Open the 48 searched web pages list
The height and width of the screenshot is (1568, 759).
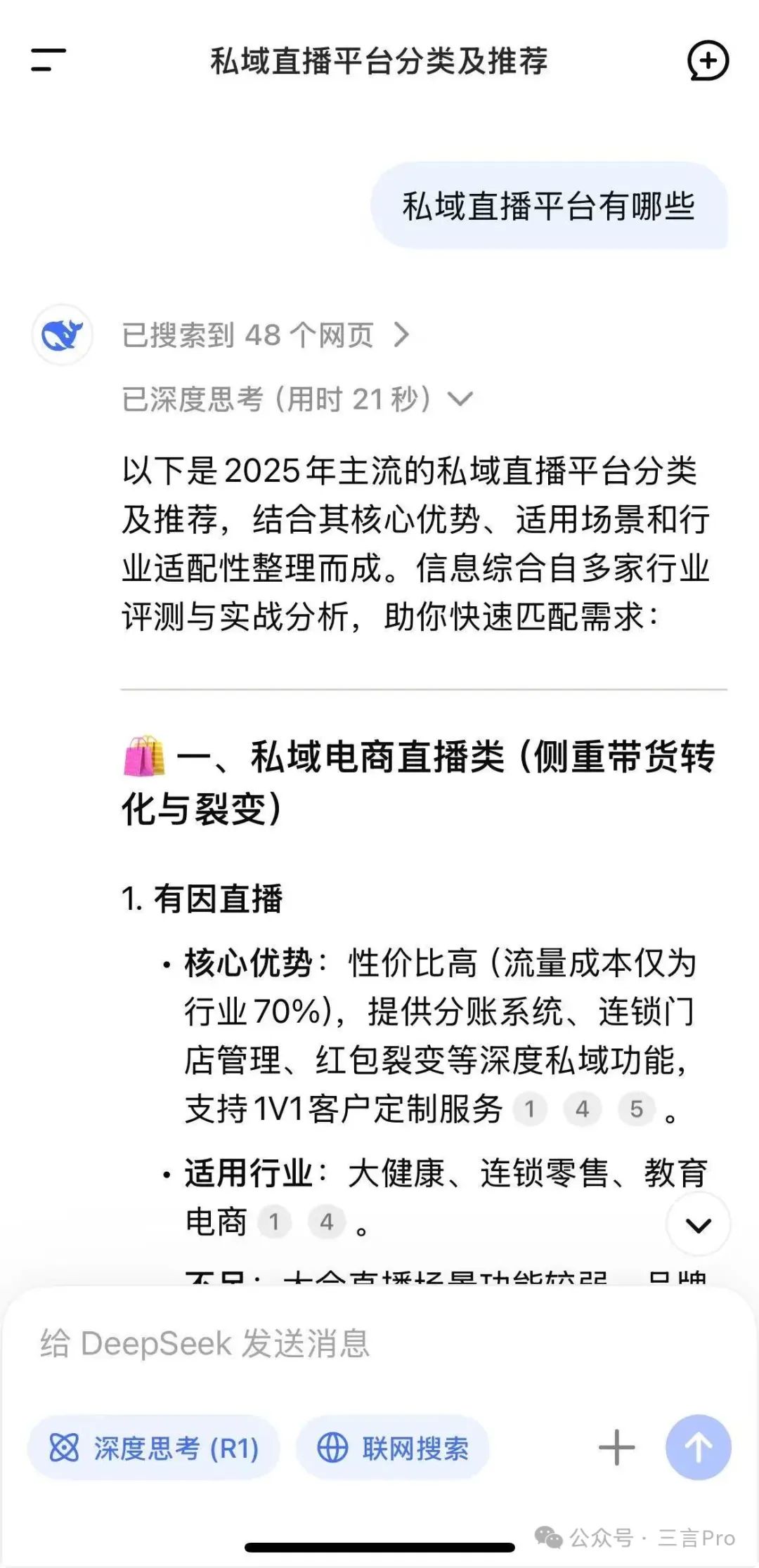point(266,336)
